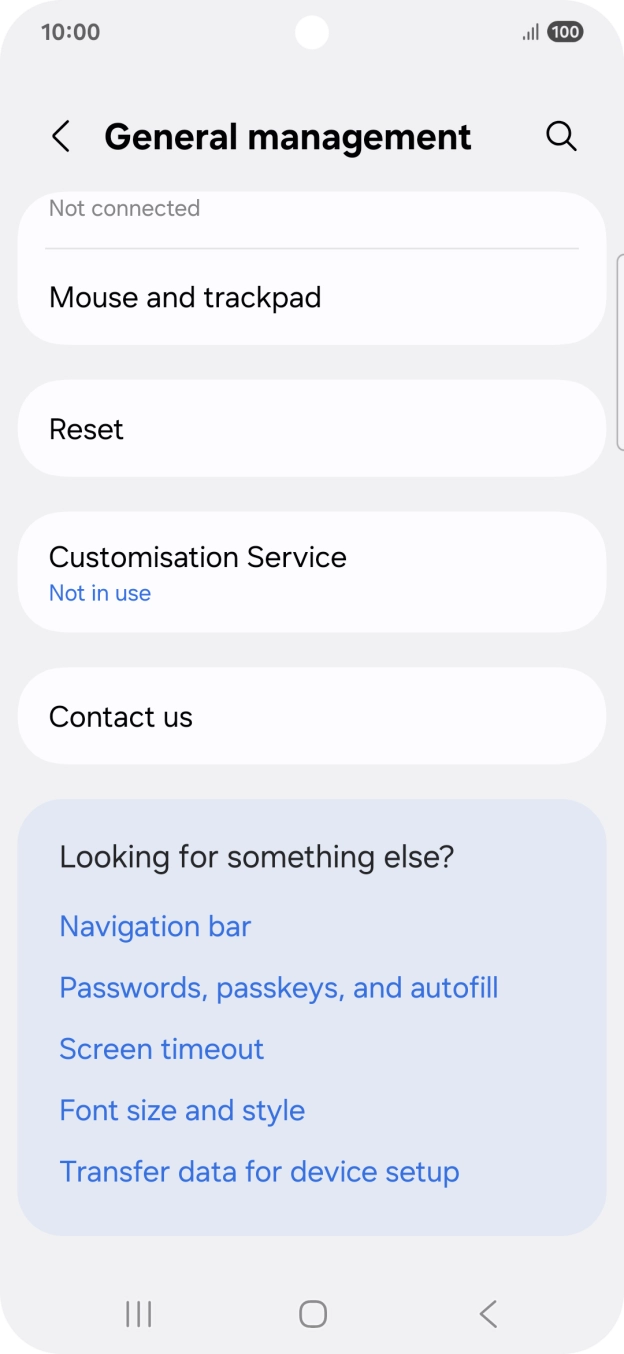
Task: Open Font size and style link
Action: coord(182,1110)
